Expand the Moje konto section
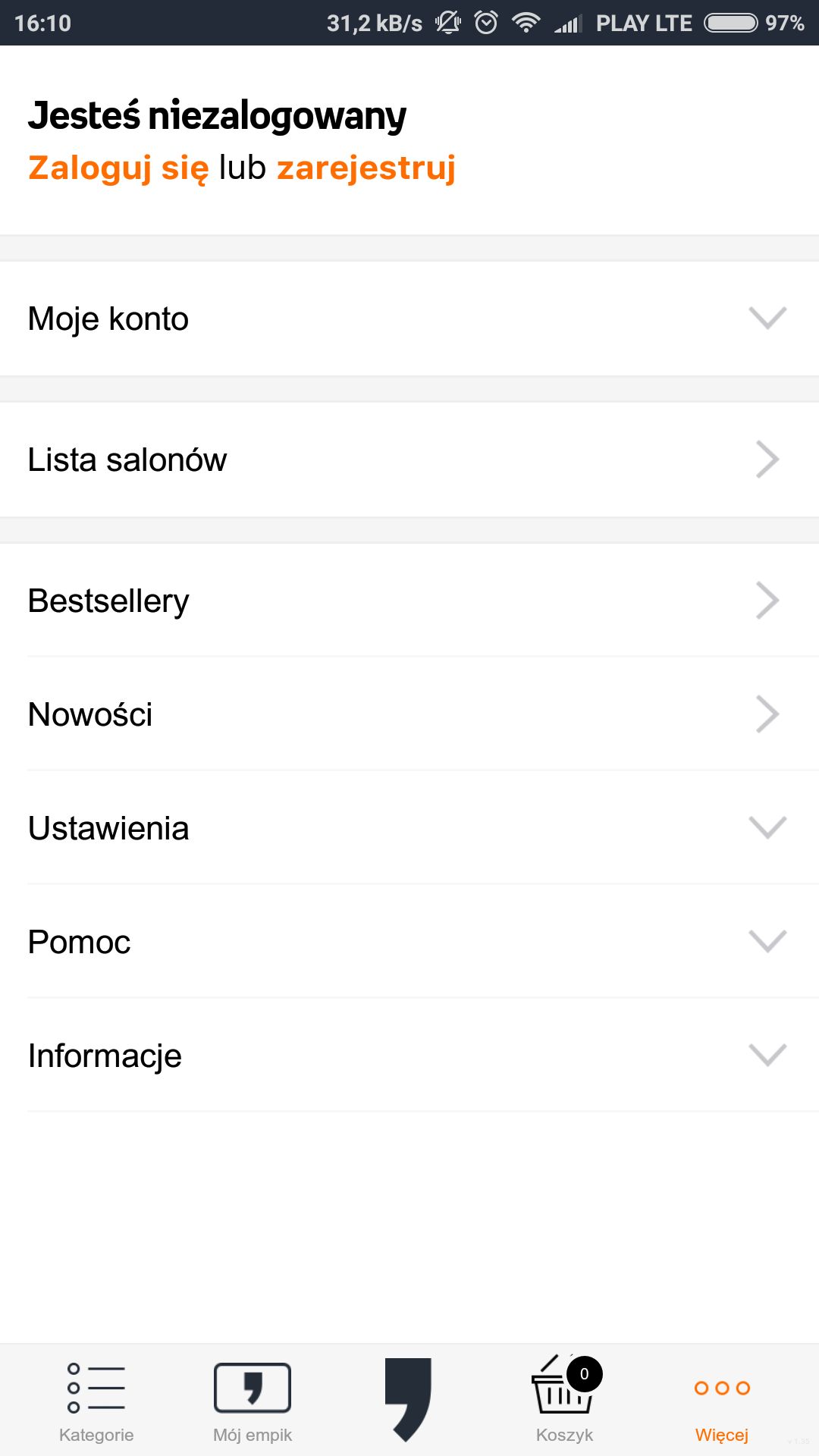The height and width of the screenshot is (1456, 819). 409,318
